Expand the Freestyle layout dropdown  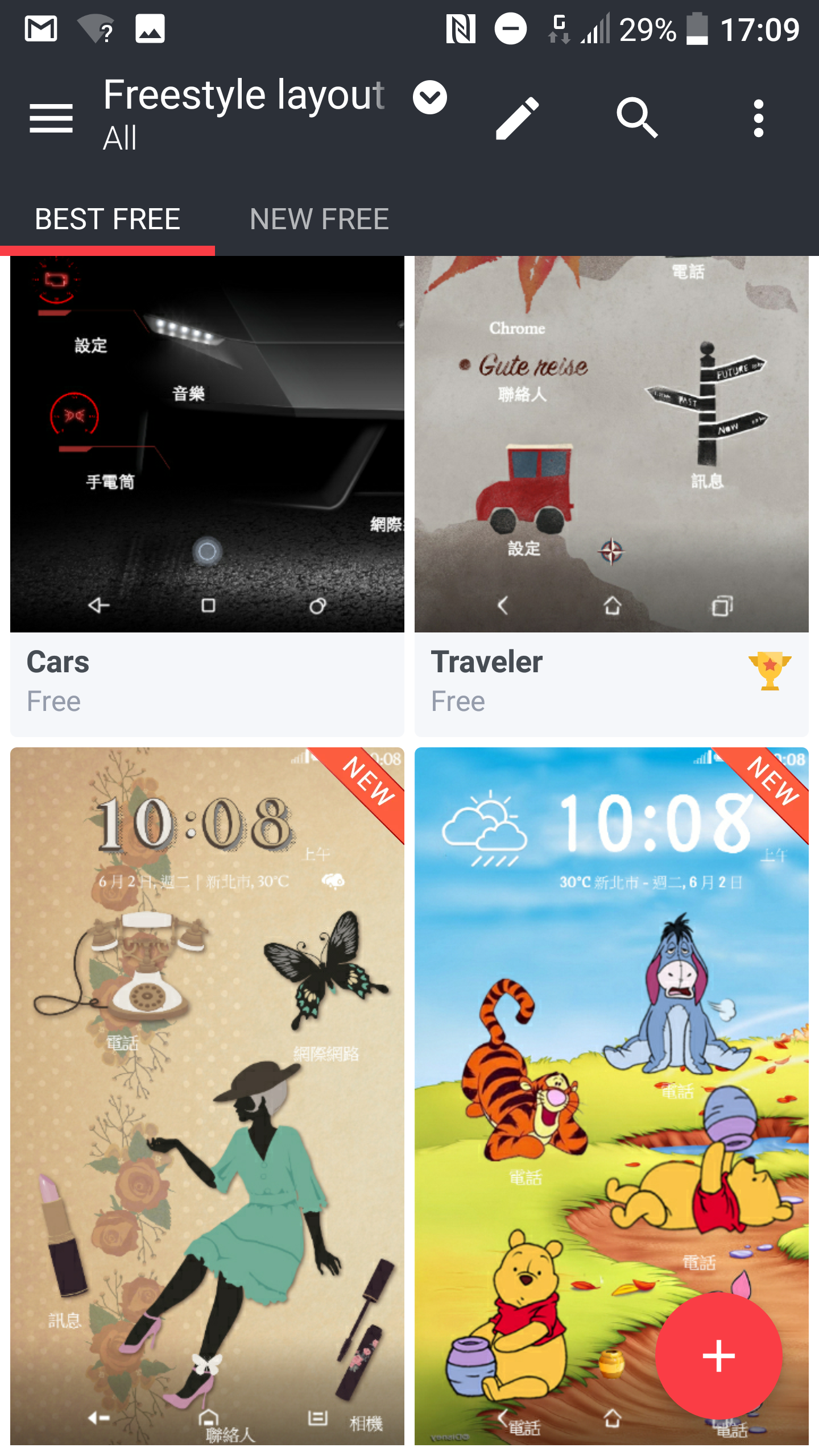[429, 97]
